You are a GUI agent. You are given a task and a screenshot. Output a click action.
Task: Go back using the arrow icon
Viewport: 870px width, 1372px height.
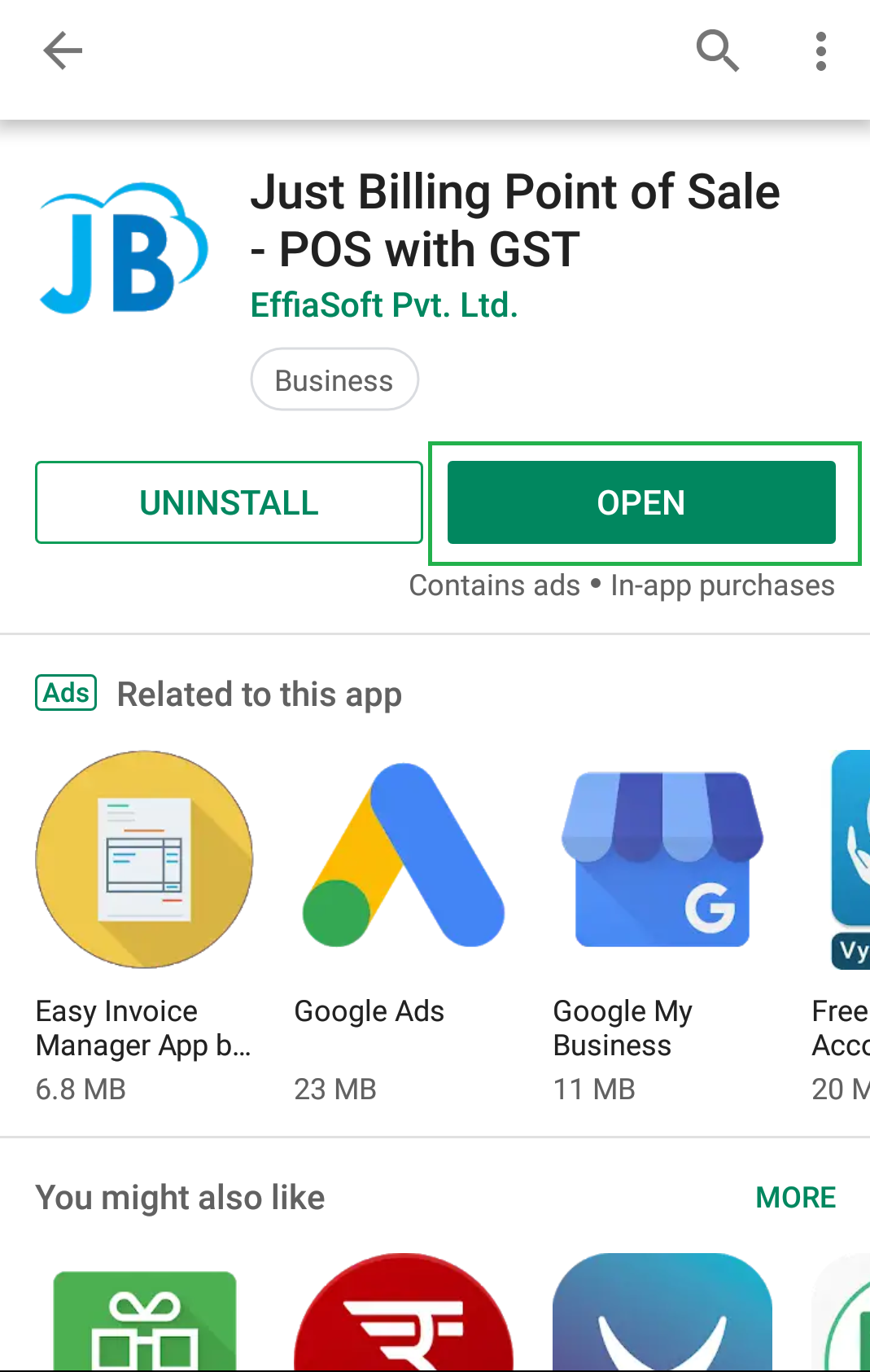tap(63, 51)
